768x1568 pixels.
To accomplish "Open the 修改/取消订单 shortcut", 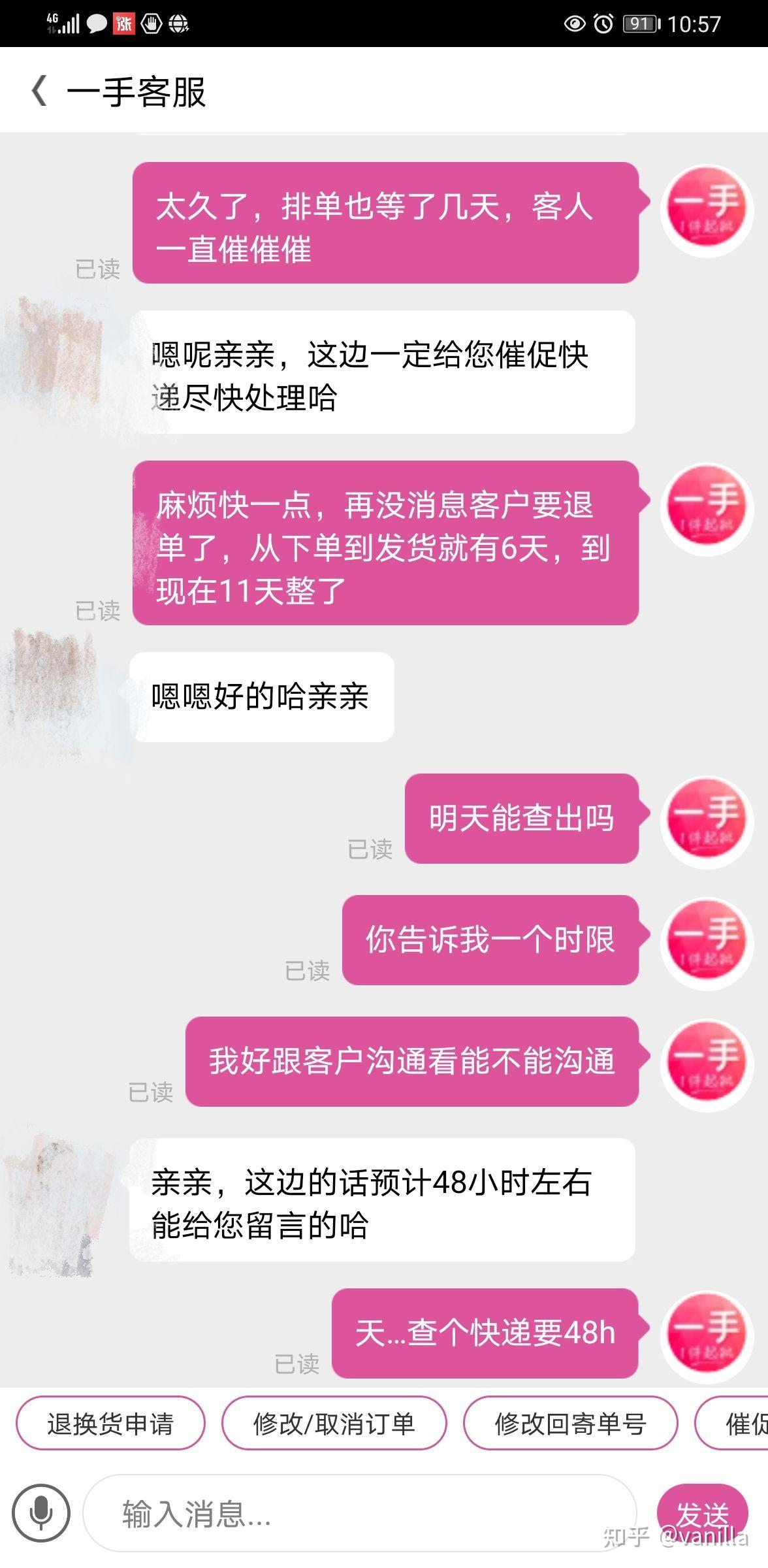I will 334,1423.
